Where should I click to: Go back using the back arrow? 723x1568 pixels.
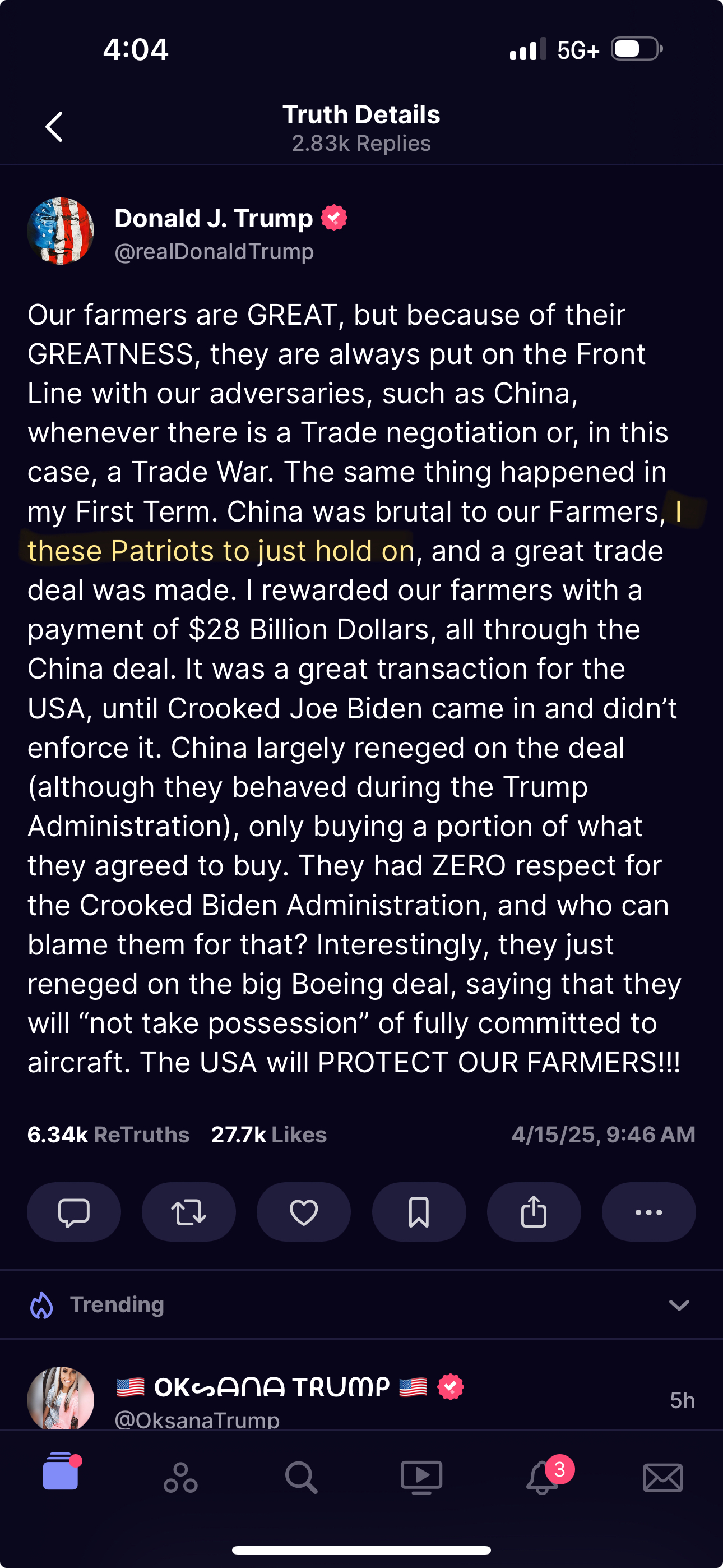(54, 127)
